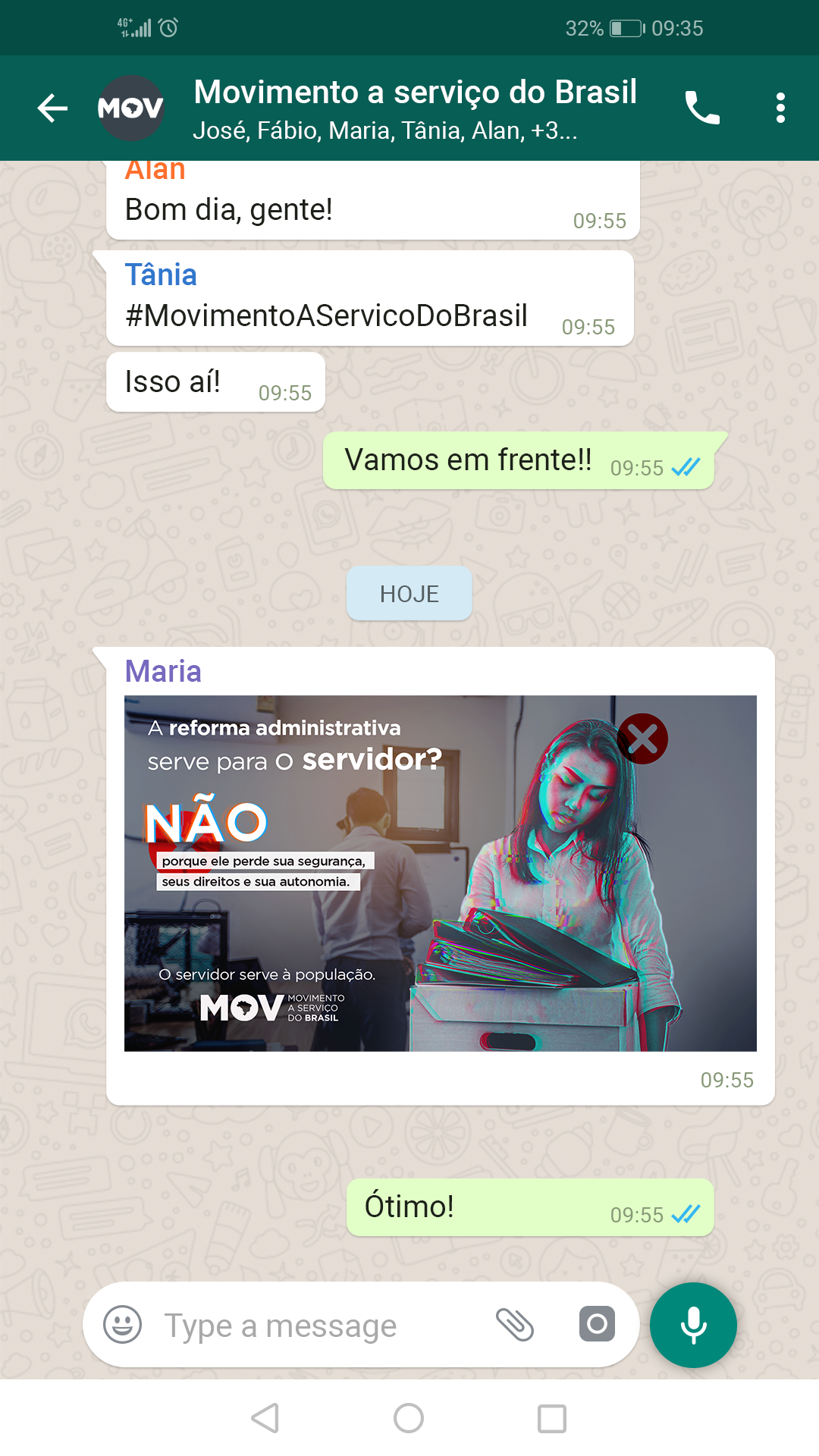The height and width of the screenshot is (1456, 819).
Task: Start a voice call with the group
Action: tap(702, 108)
